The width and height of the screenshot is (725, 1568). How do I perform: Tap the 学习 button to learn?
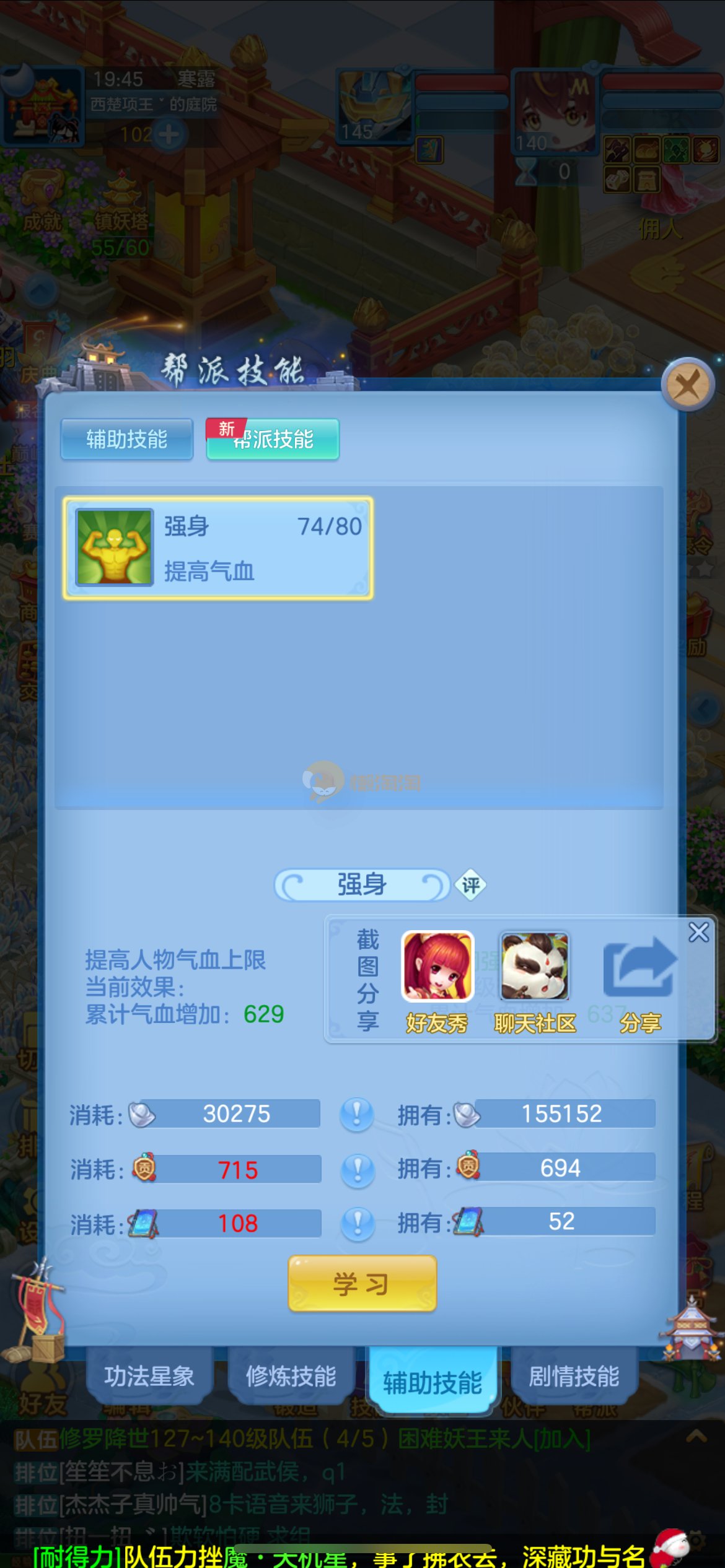[x=362, y=1284]
